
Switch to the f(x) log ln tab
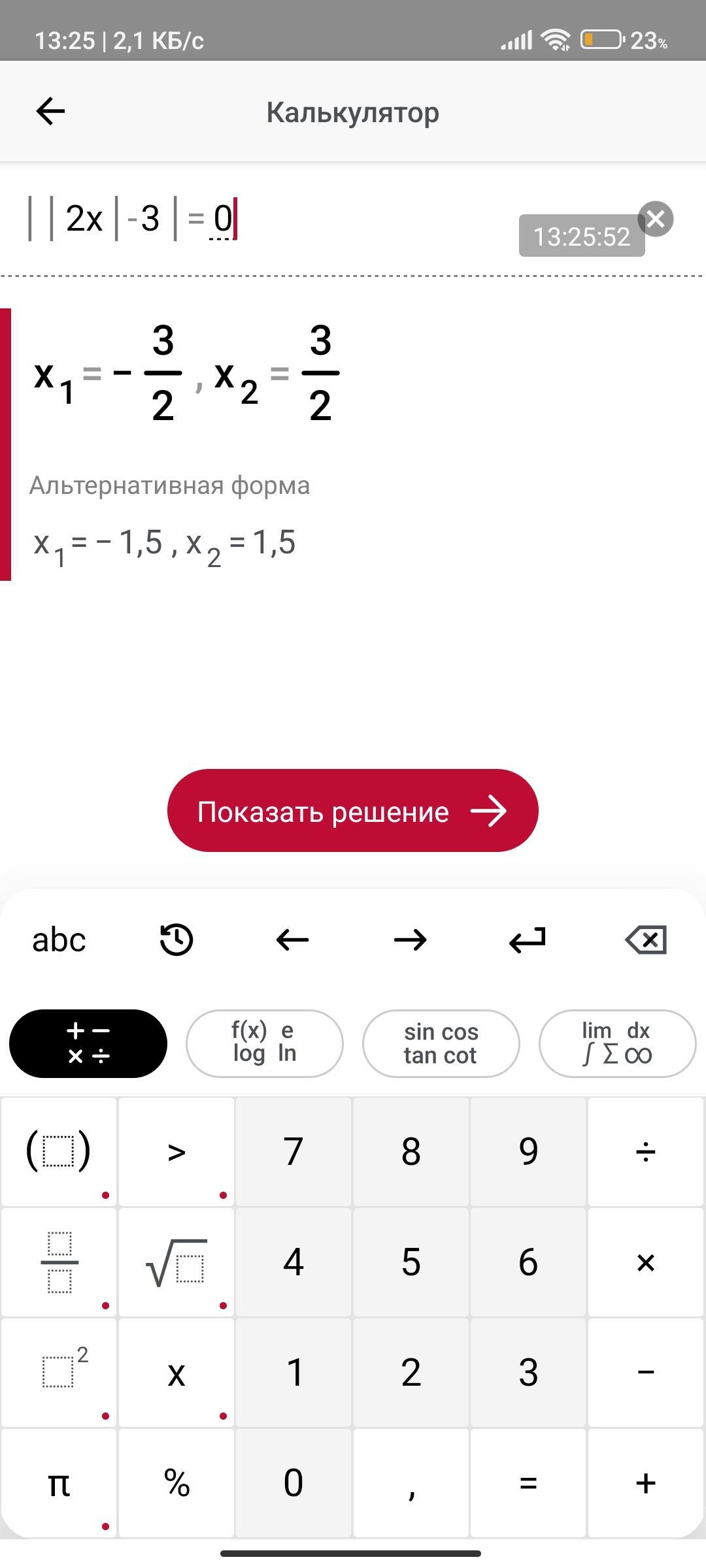tap(265, 1043)
